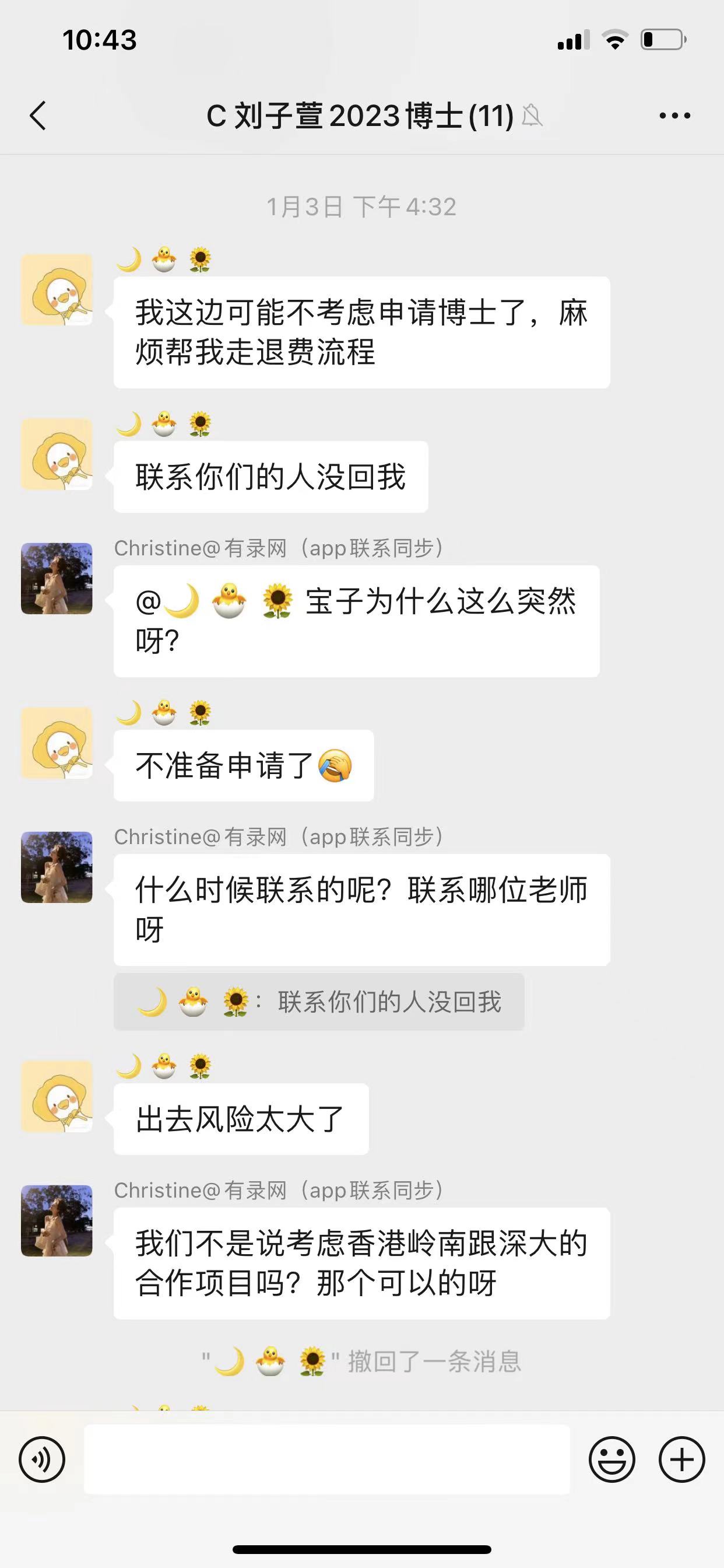Focus the message text field

point(326,1459)
